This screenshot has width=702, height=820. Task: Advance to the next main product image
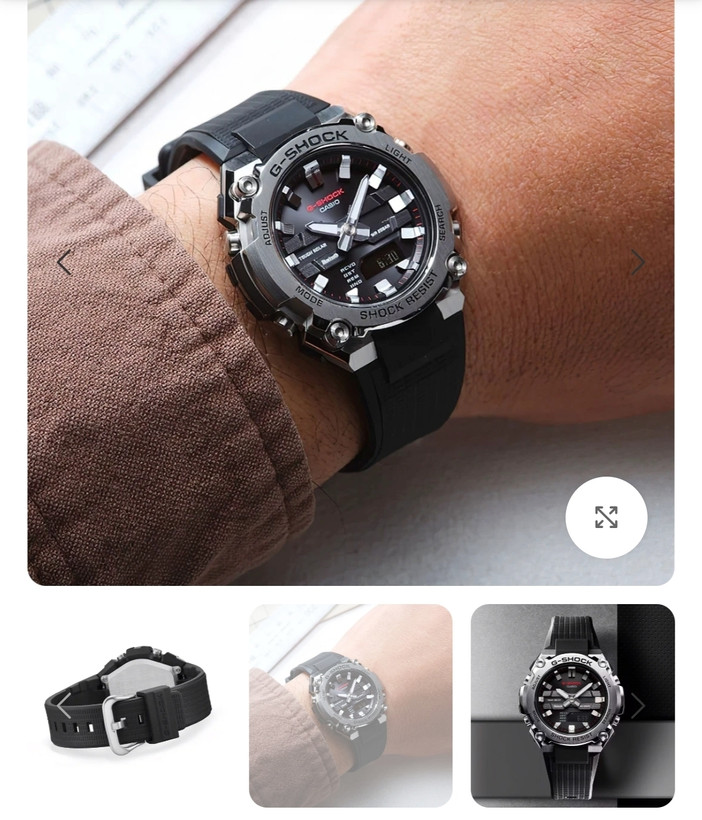tap(637, 263)
